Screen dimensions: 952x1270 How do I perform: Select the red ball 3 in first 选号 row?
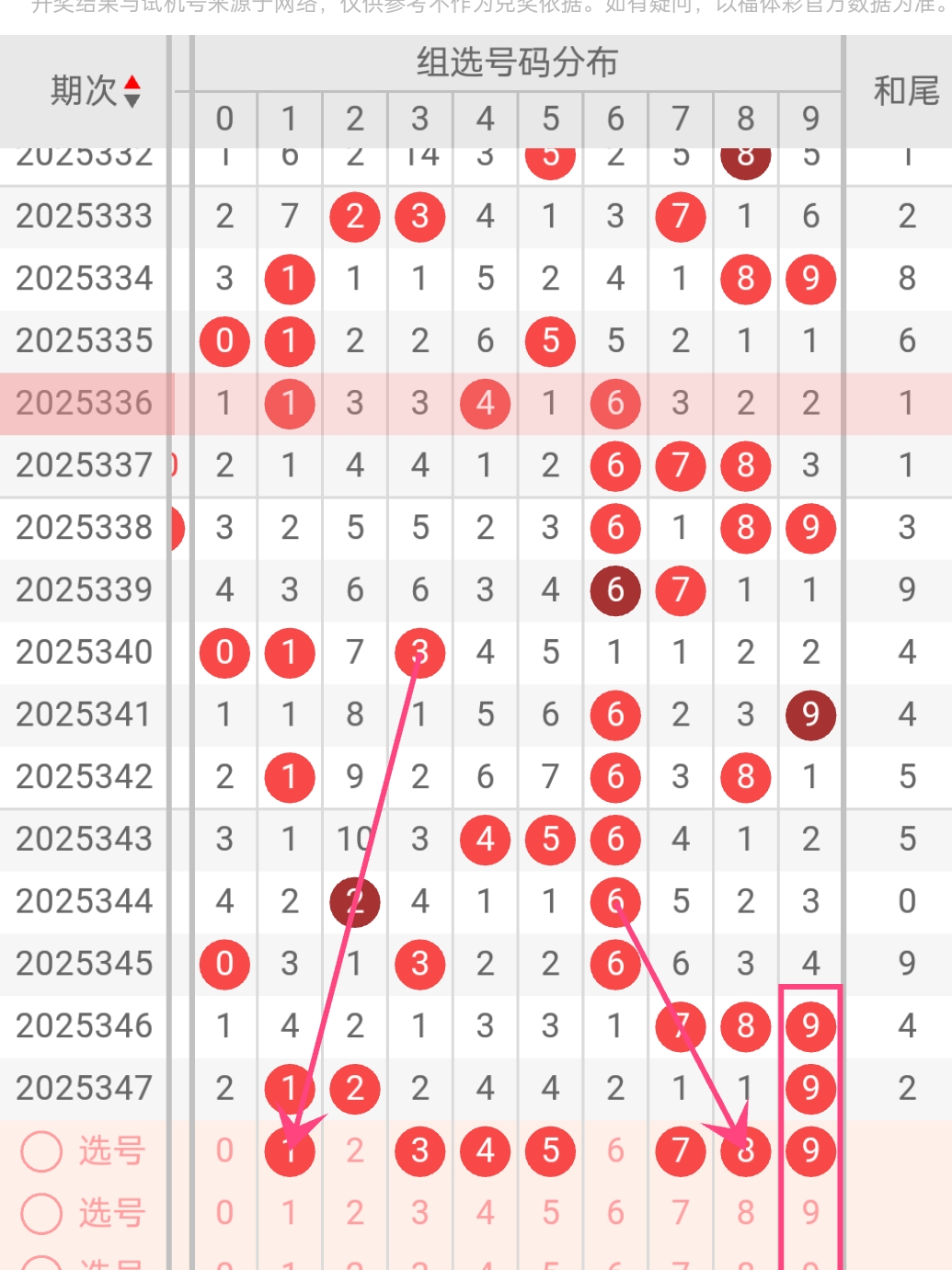tap(419, 1150)
